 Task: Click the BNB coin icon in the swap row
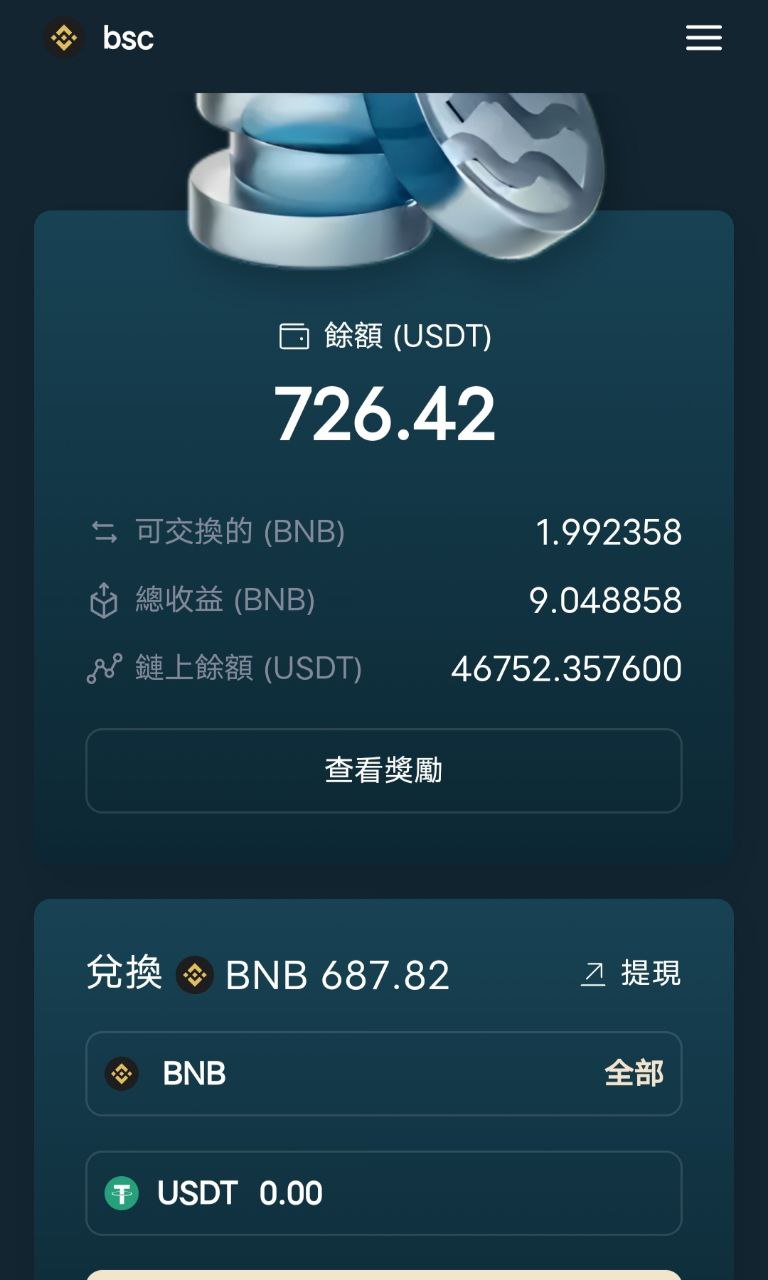(120, 1073)
